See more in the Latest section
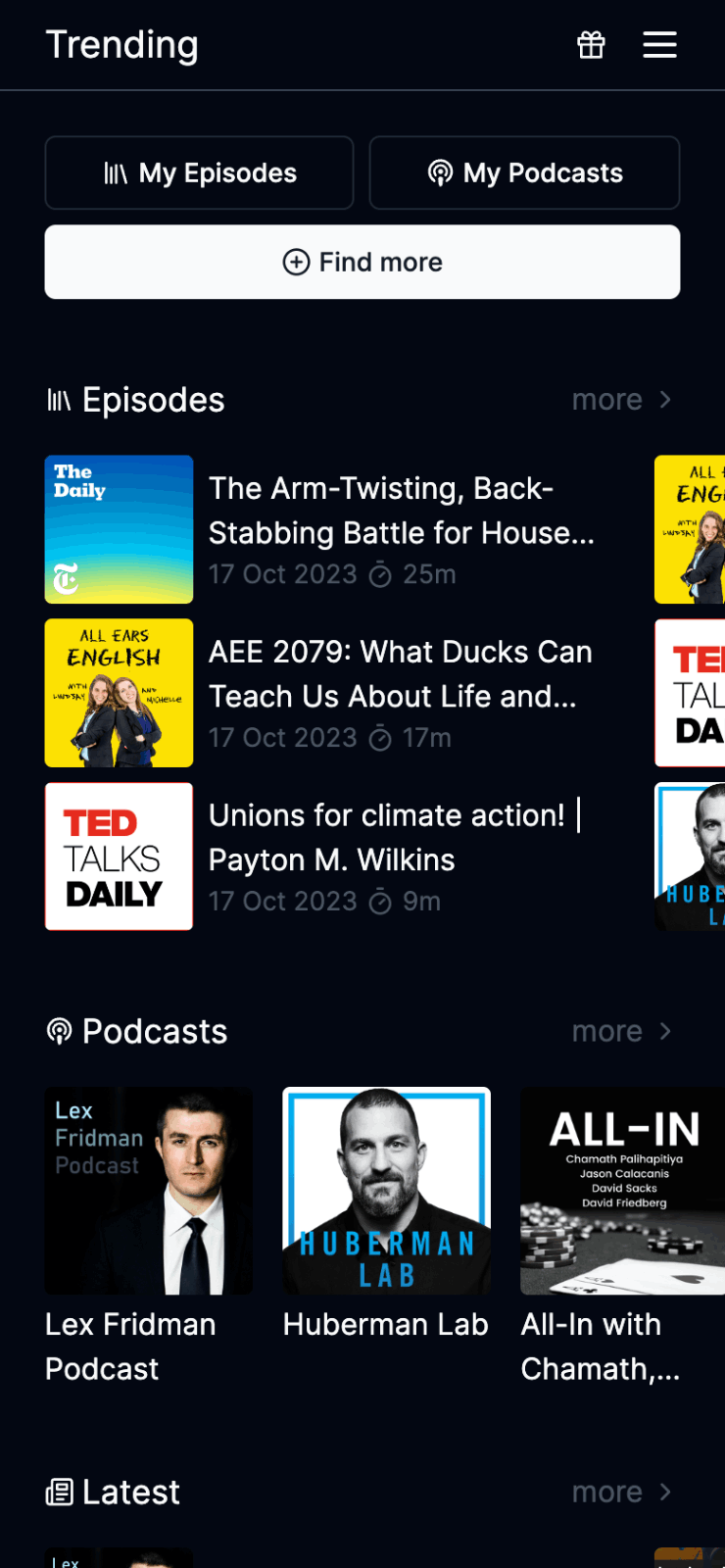The image size is (725, 1568). pos(621,1493)
